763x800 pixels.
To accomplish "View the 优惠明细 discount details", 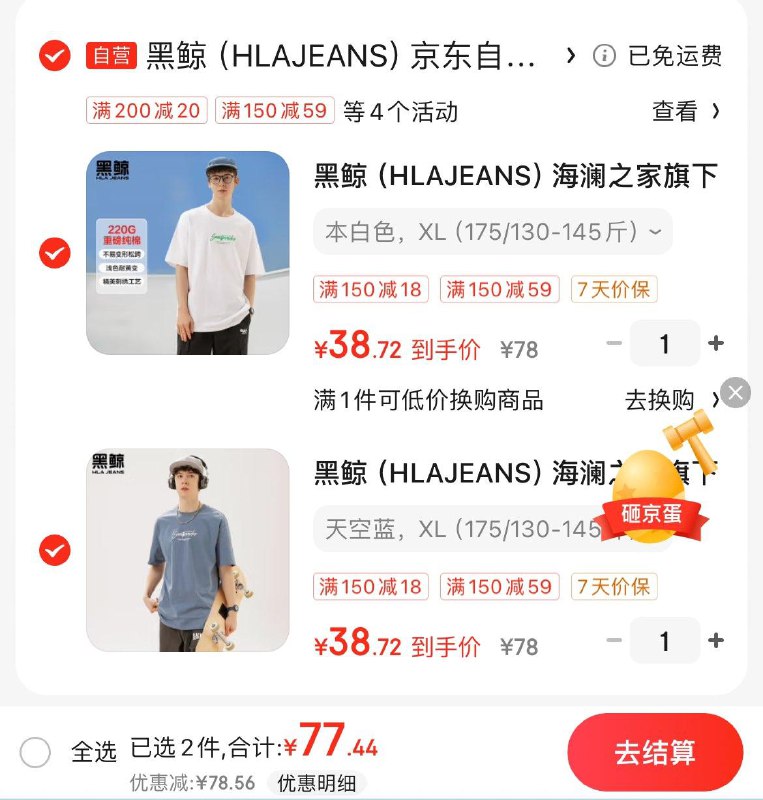I will [x=316, y=783].
